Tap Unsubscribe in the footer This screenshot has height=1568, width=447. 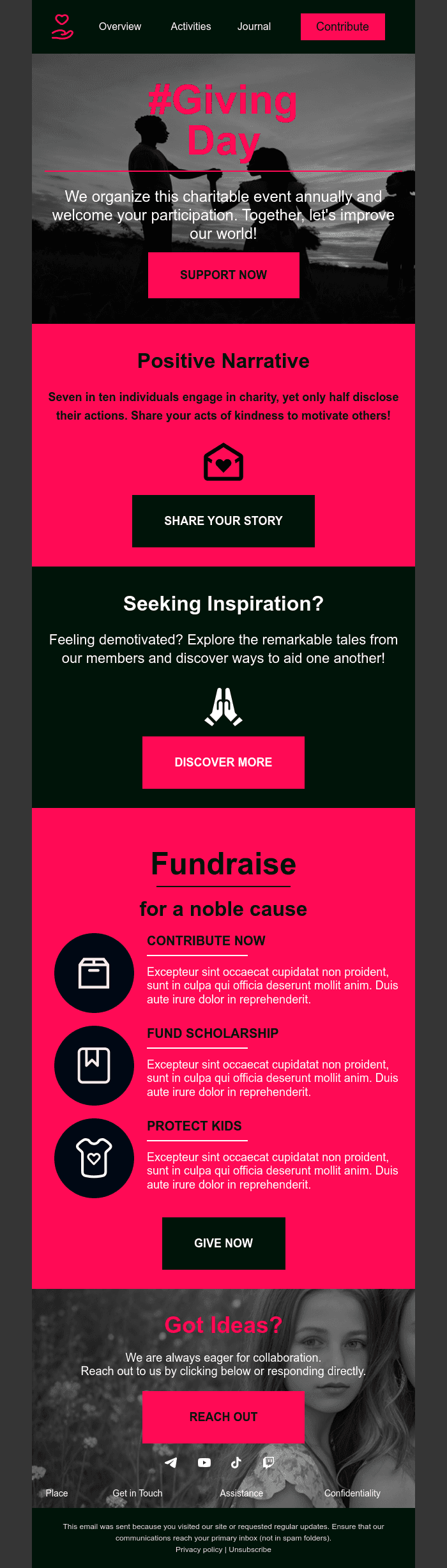[250, 1549]
